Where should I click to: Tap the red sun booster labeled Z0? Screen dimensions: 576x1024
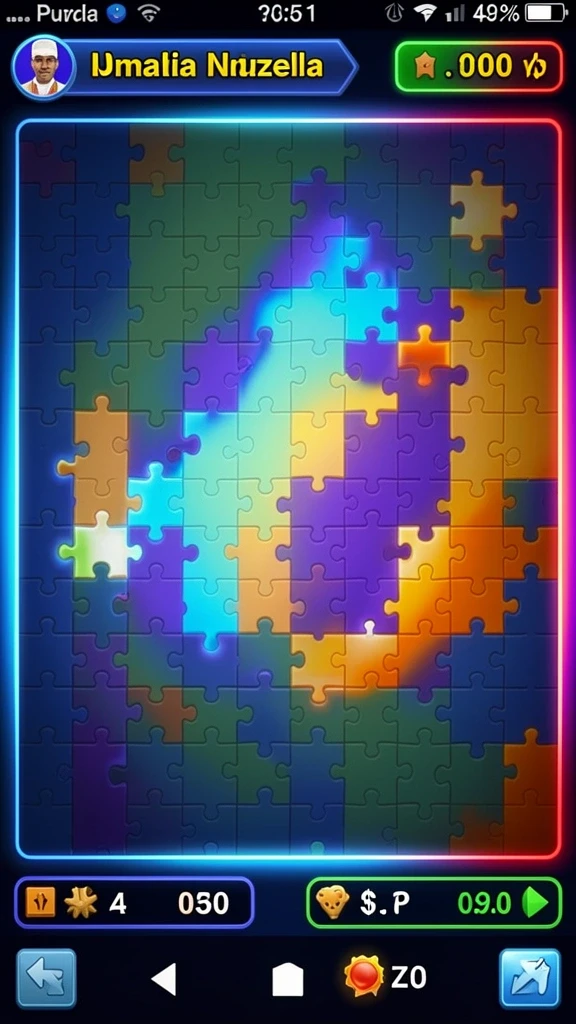385,978
